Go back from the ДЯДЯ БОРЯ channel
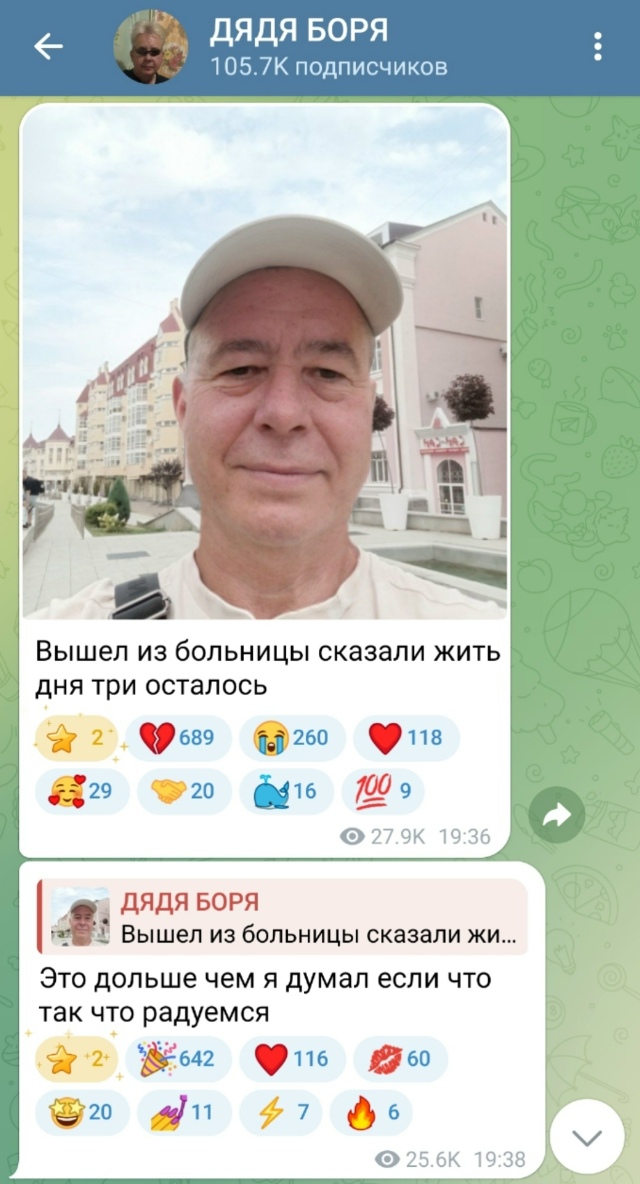Image resolution: width=640 pixels, height=1184 pixels. click(47, 47)
